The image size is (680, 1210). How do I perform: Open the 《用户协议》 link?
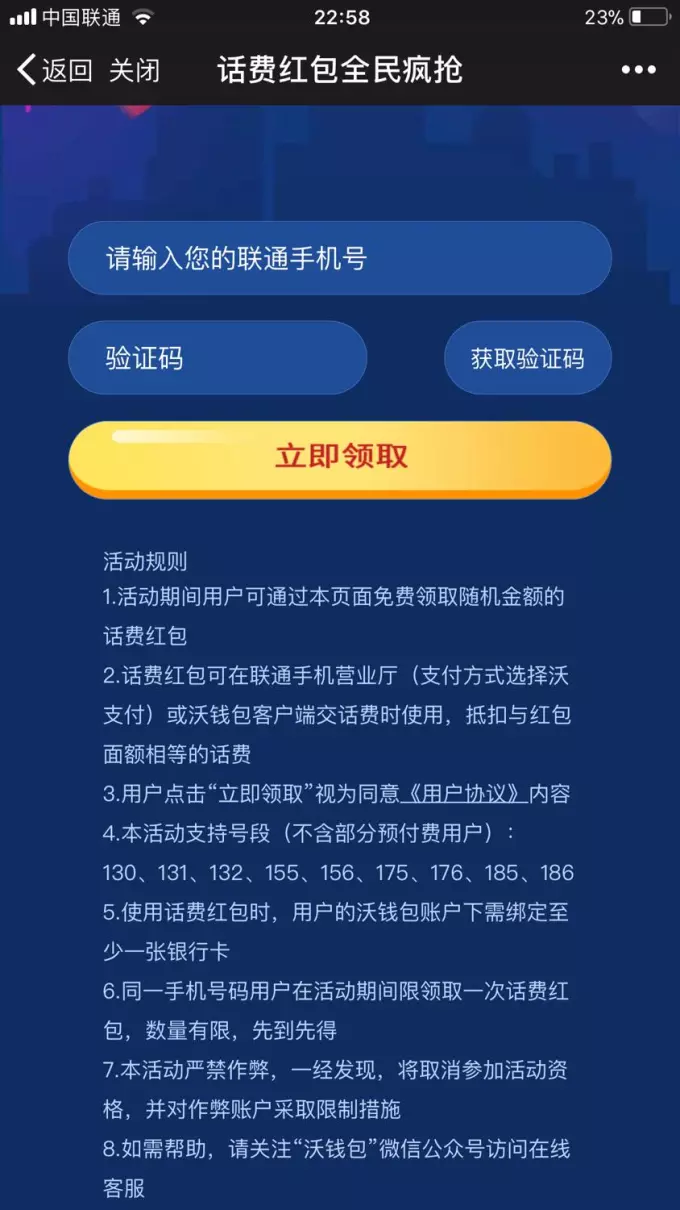click(463, 794)
